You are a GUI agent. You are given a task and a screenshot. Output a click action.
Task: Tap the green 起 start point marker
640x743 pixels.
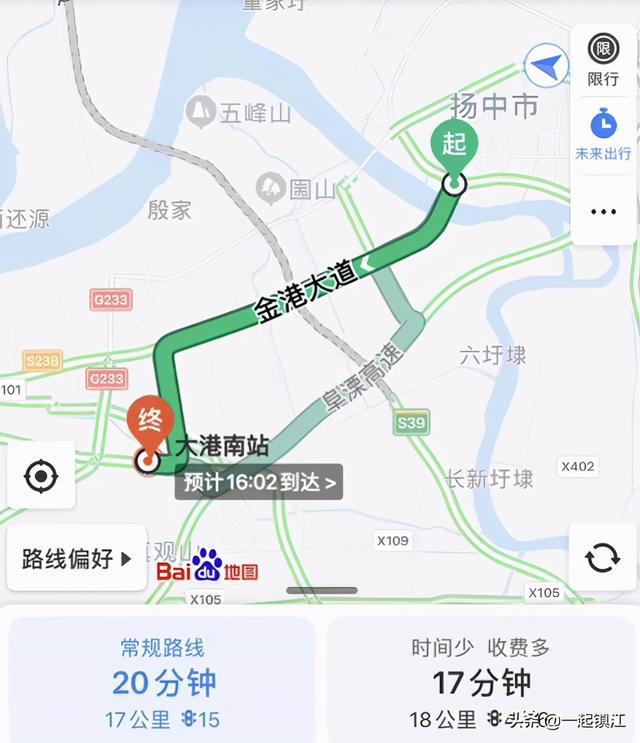455,147
